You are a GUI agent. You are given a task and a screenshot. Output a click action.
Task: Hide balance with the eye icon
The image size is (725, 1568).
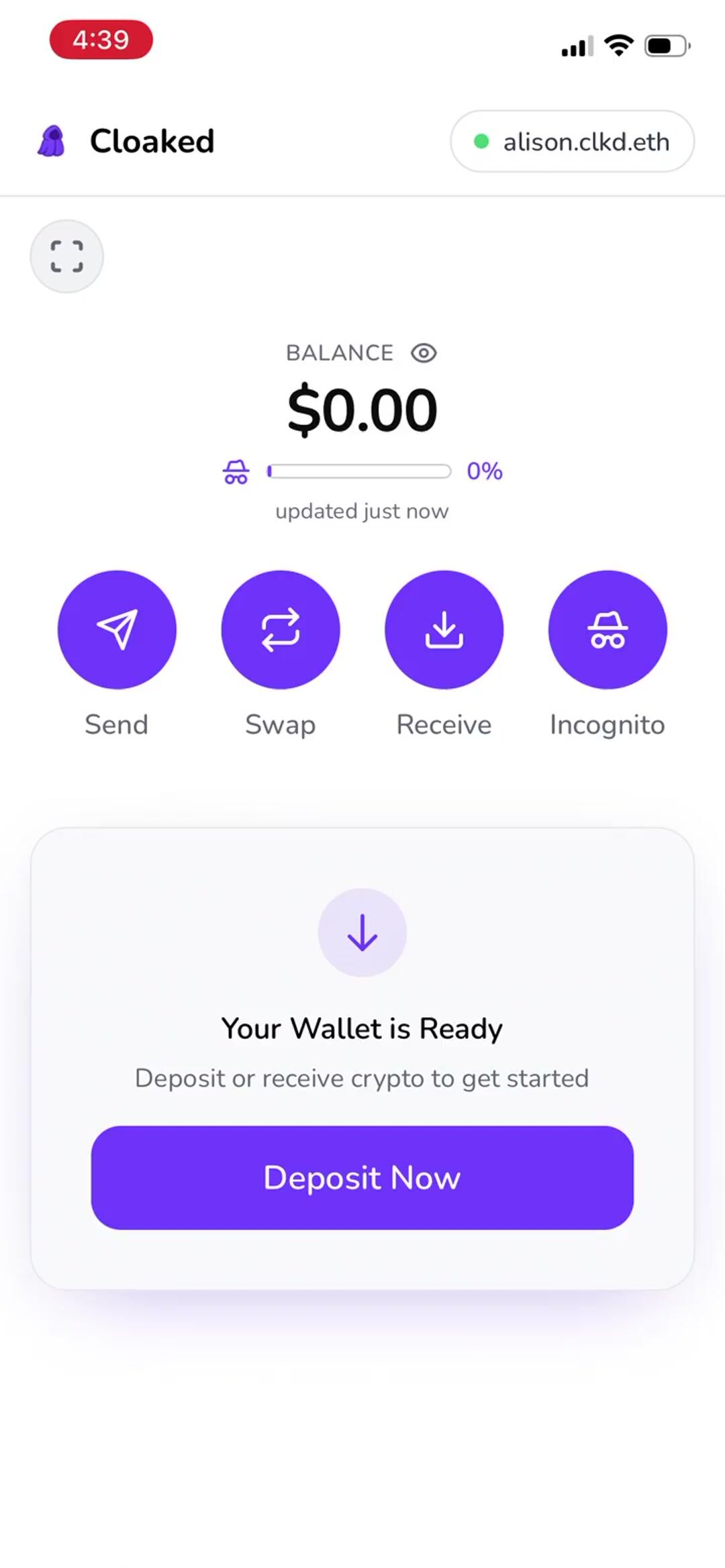(424, 353)
